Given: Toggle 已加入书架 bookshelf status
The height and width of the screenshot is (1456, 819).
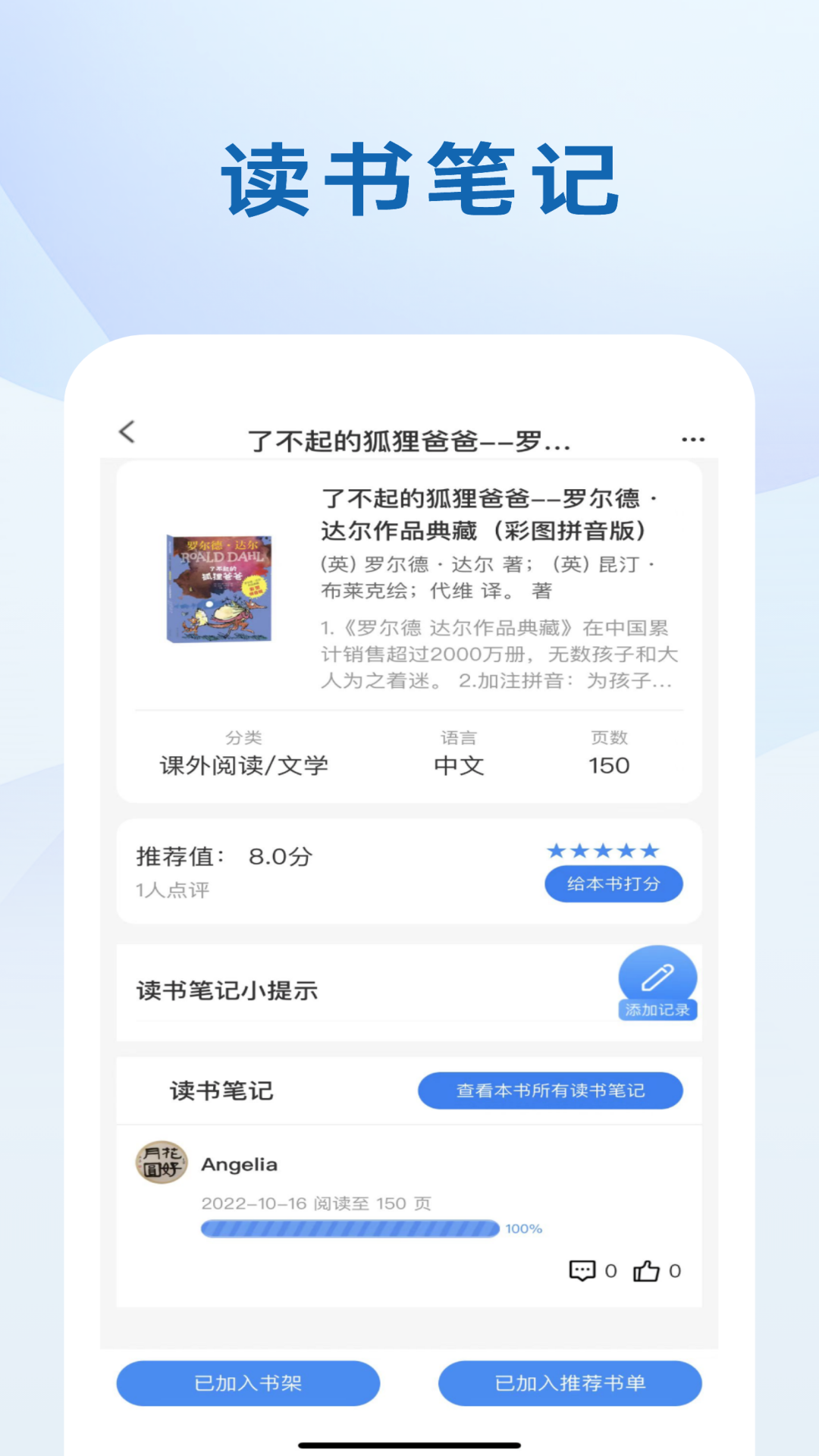Looking at the screenshot, I should coord(247,1383).
